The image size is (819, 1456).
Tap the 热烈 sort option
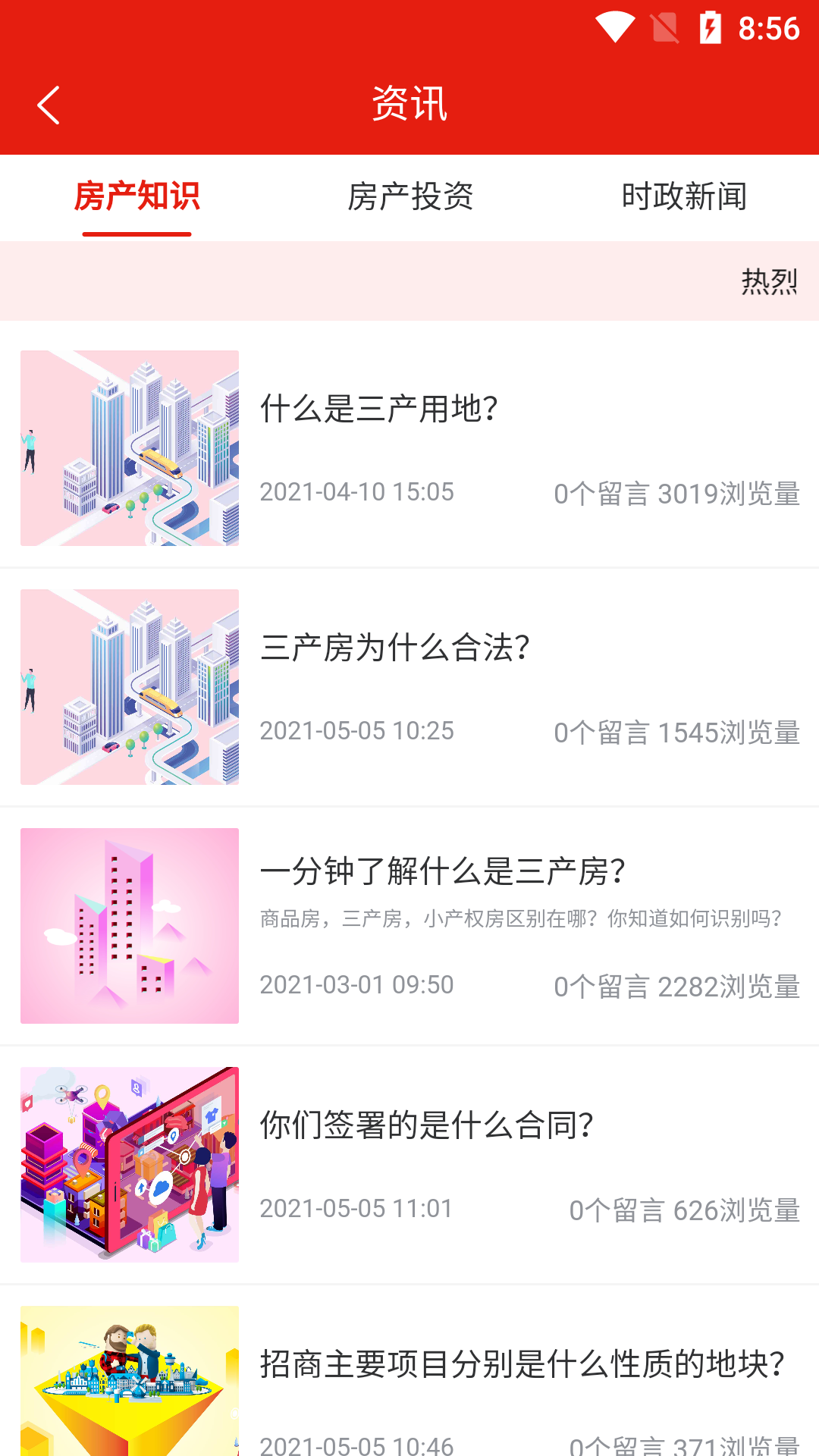769,282
